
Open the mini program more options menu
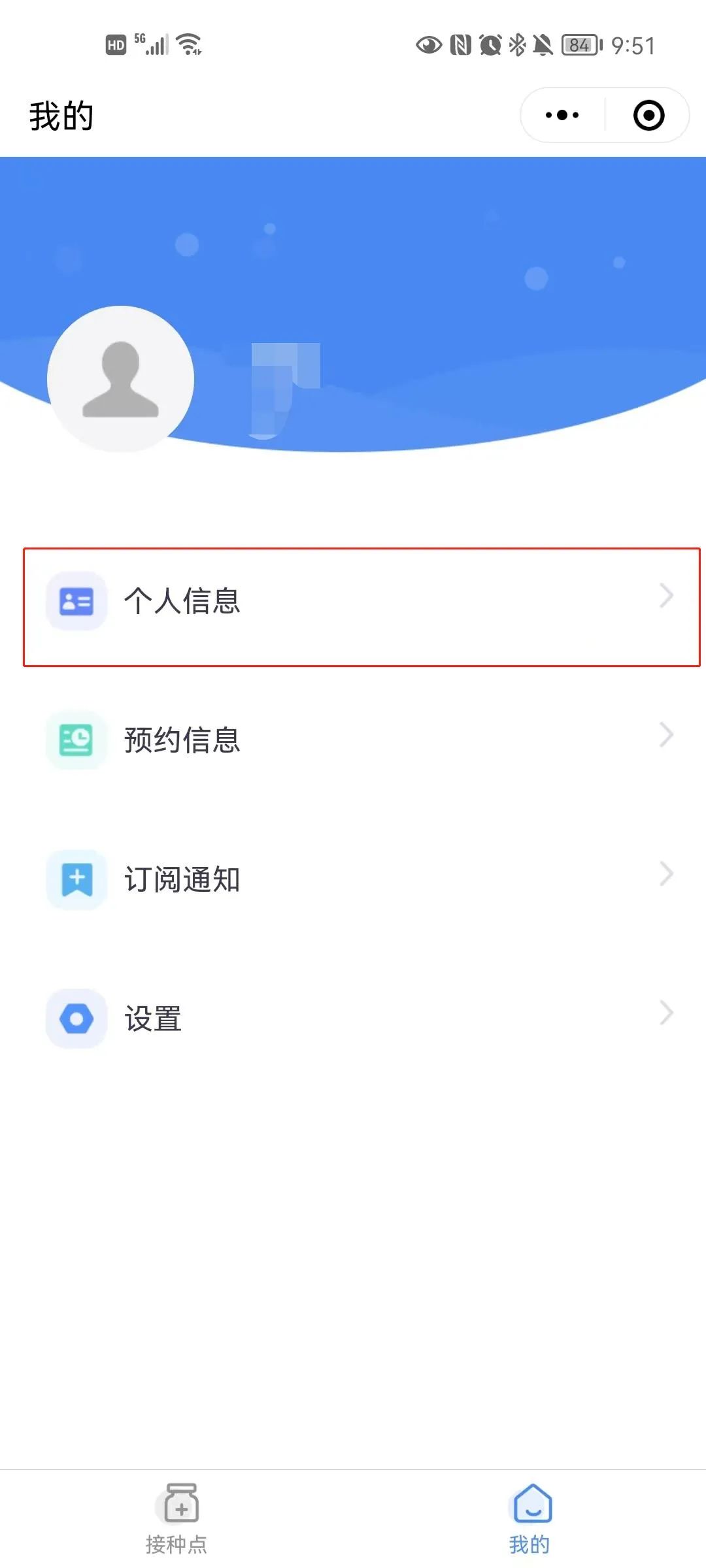[562, 116]
